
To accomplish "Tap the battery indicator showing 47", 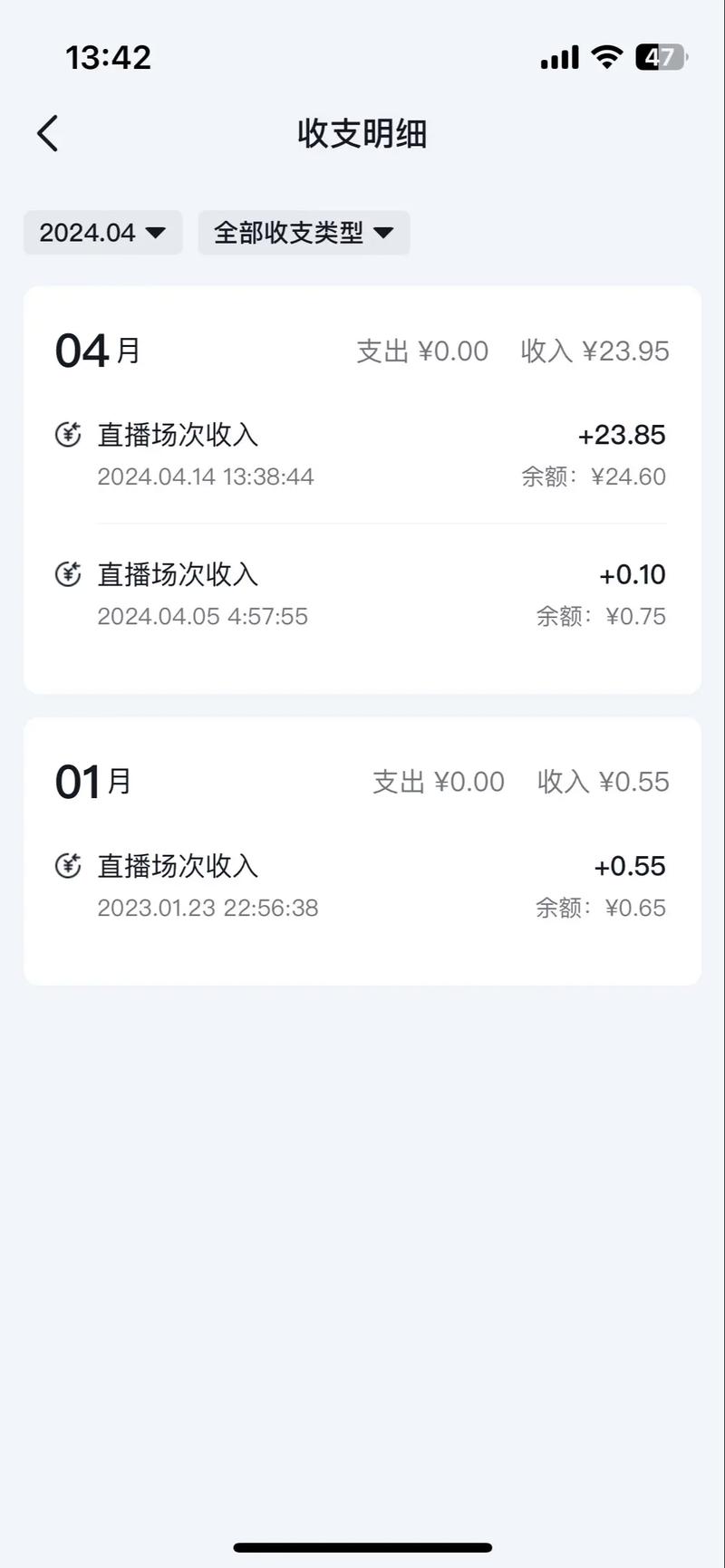I will (657, 56).
